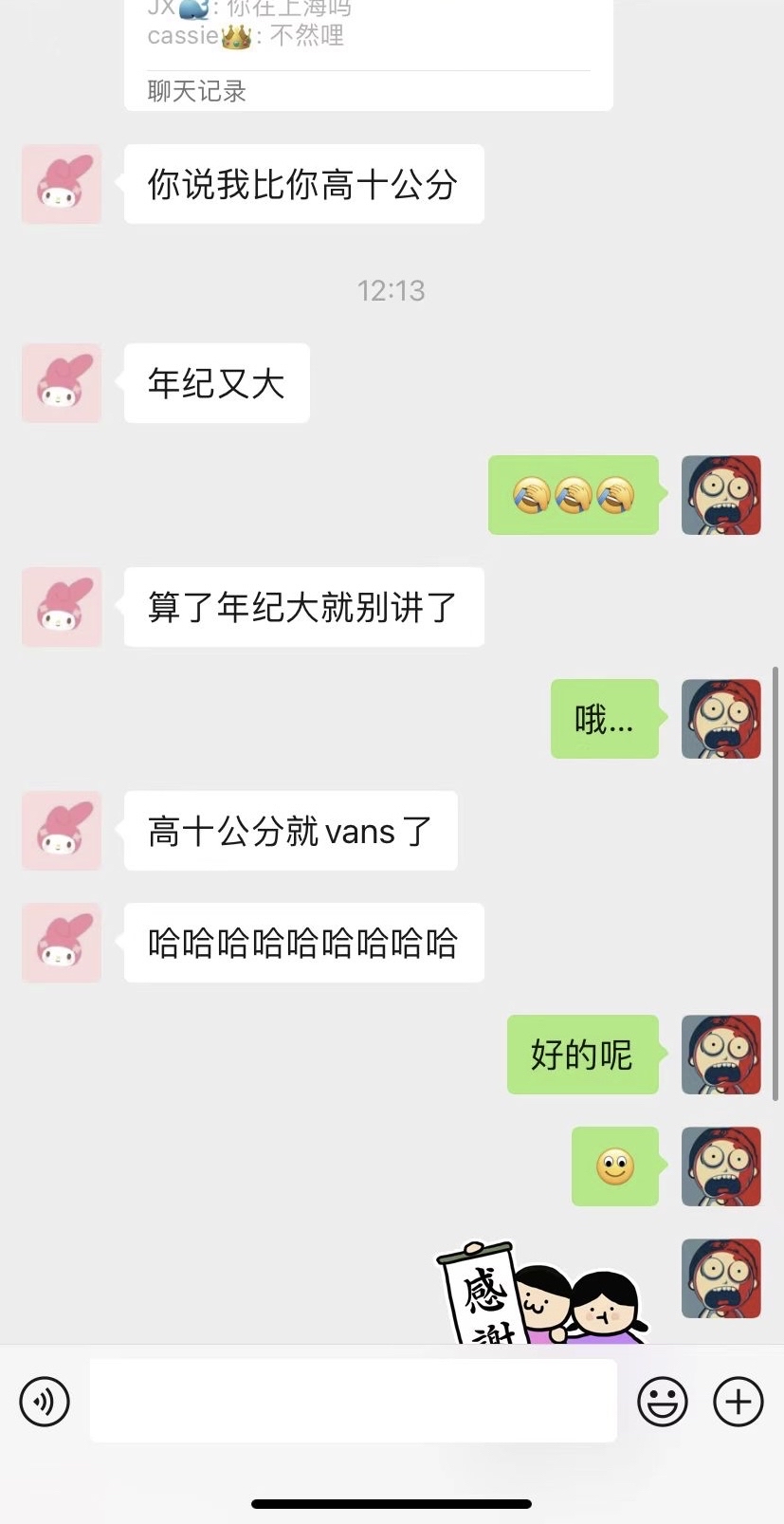The height and width of the screenshot is (1524, 784).
Task: Tap the 感谢 sticker message
Action: 540,1294
